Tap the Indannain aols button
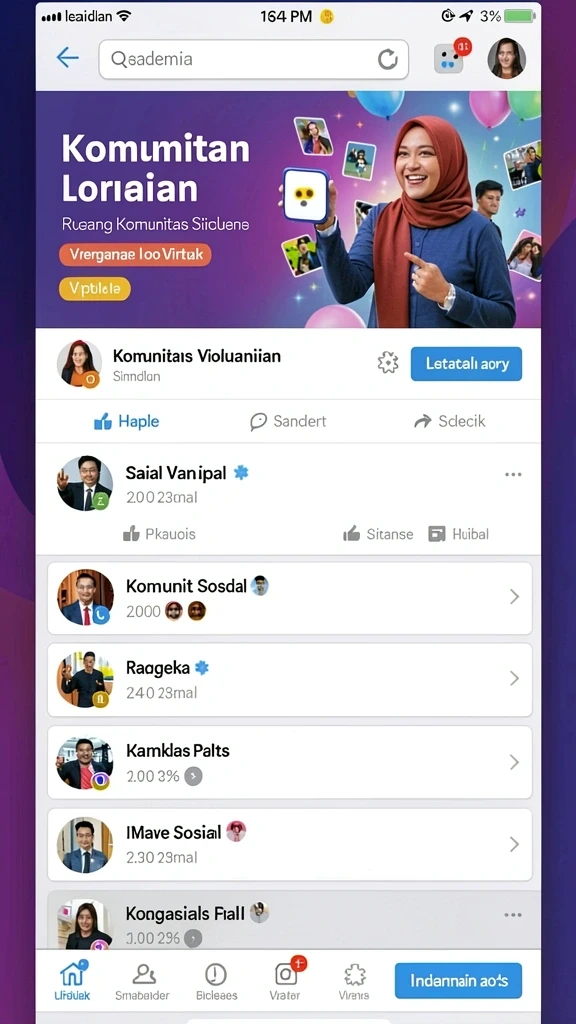This screenshot has height=1024, width=576. (x=458, y=981)
